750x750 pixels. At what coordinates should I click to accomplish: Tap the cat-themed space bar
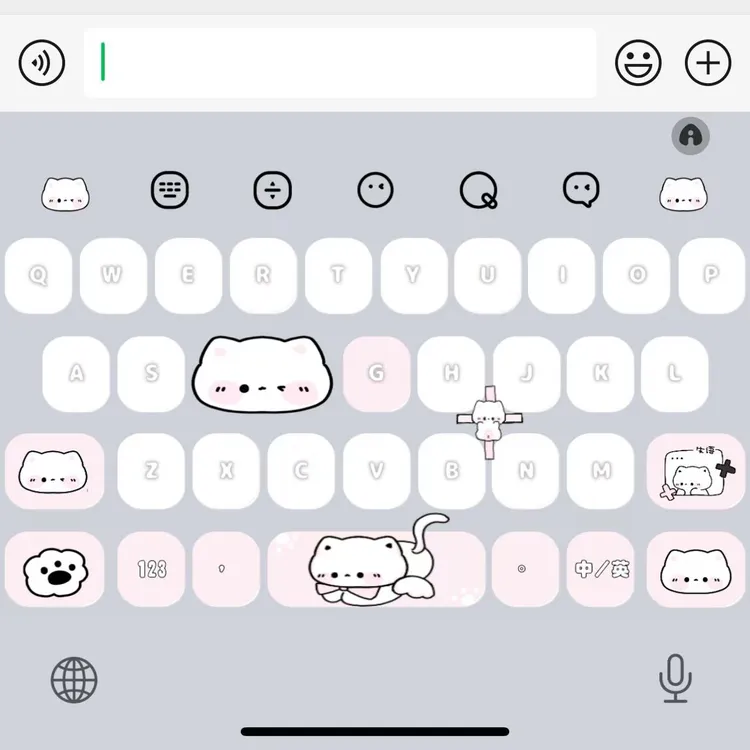coord(376,569)
